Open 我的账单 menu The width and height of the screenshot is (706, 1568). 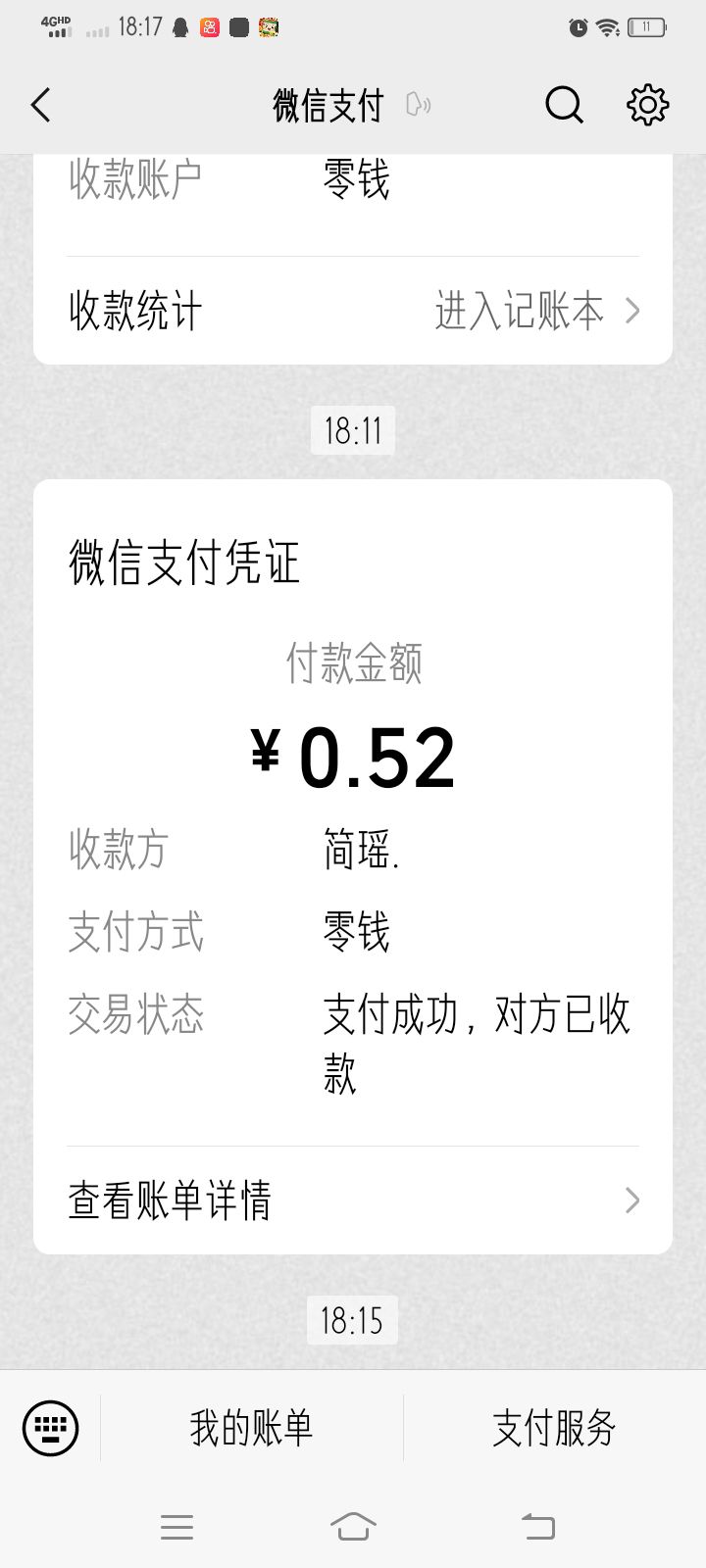(x=252, y=1428)
